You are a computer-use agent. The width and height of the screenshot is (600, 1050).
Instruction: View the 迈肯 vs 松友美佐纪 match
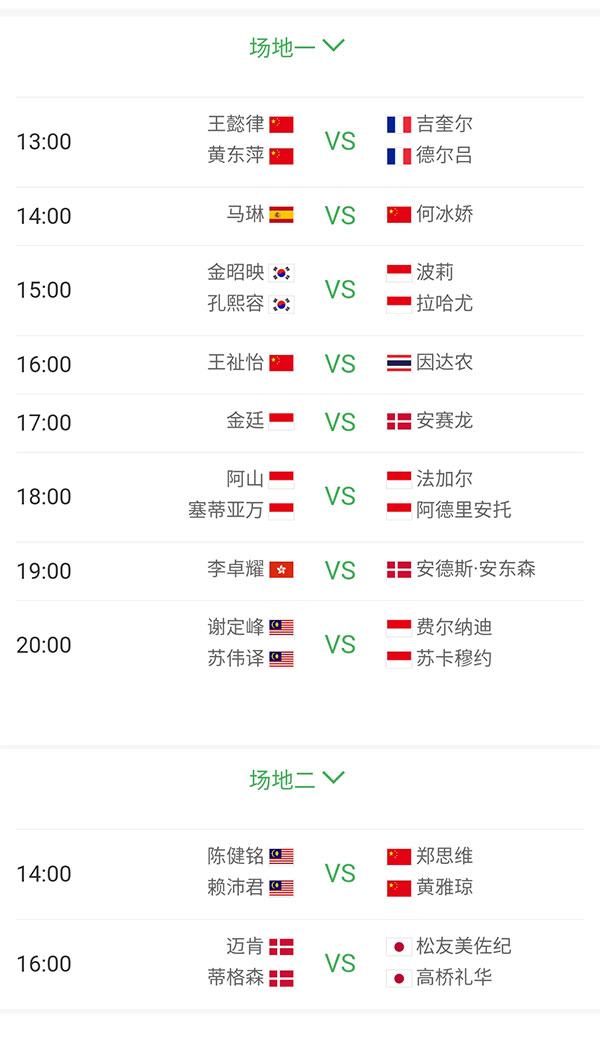coord(340,963)
